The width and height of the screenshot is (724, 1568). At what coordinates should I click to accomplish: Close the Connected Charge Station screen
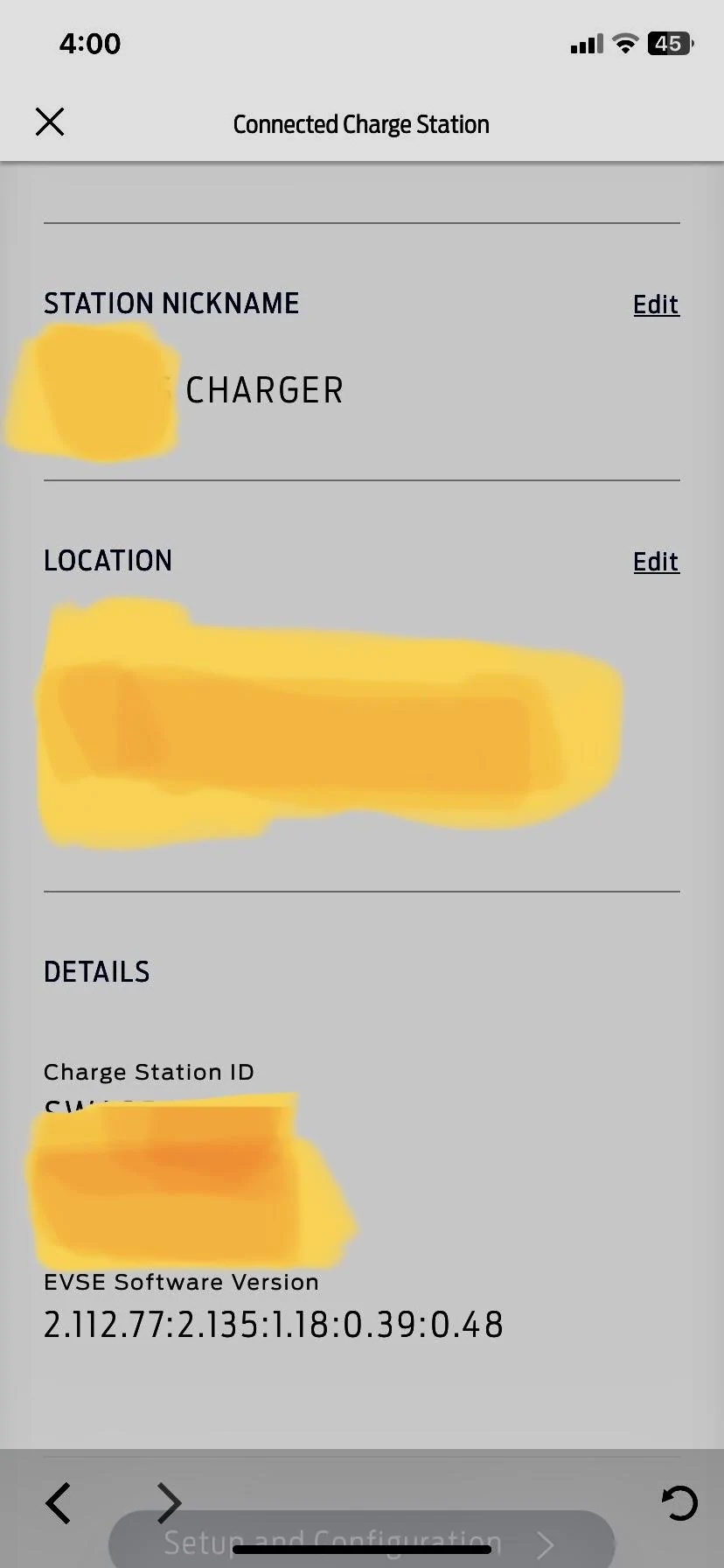pyautogui.click(x=50, y=122)
